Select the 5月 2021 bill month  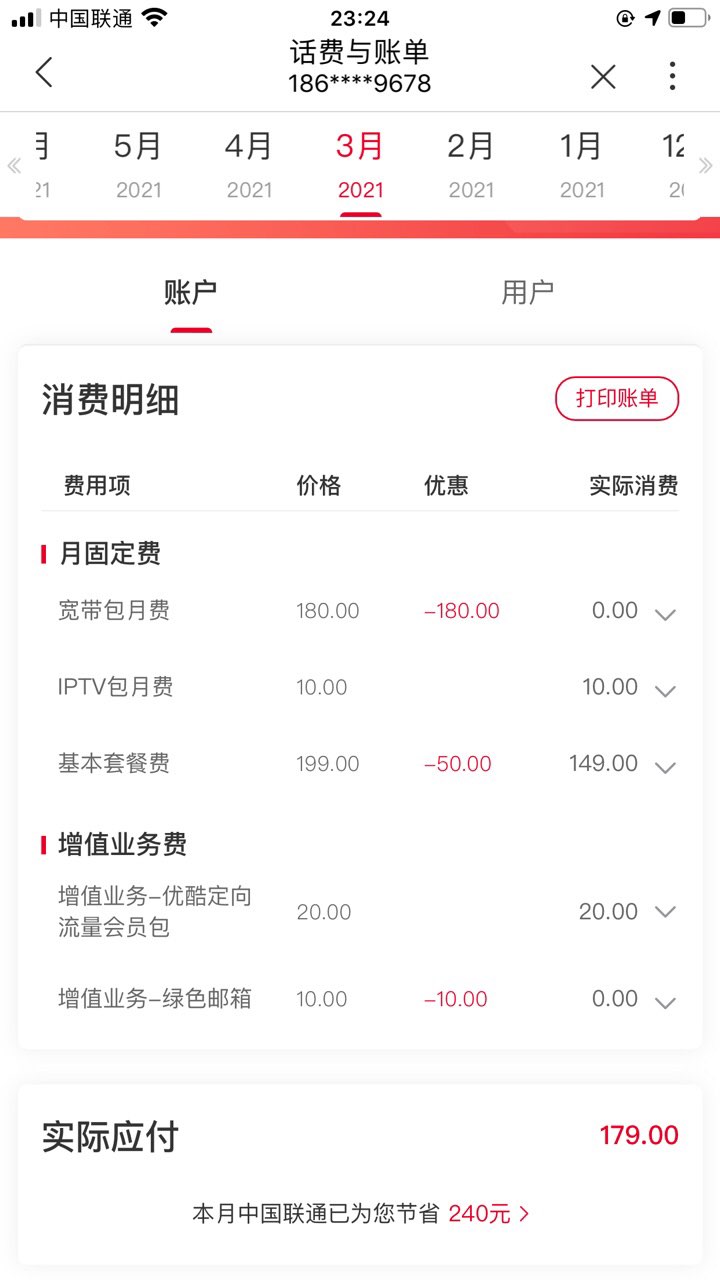138,164
